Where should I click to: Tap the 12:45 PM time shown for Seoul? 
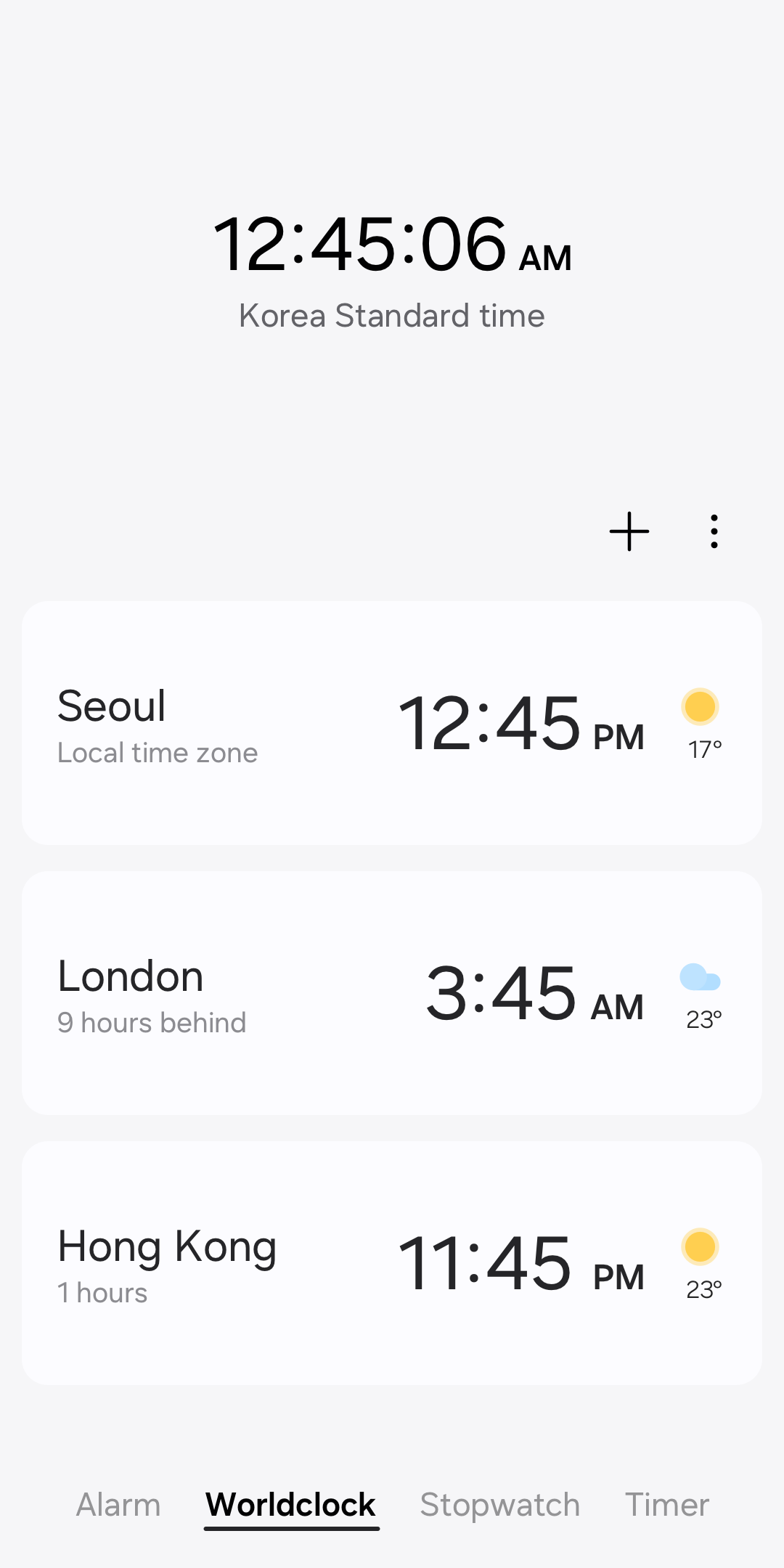pyautogui.click(x=523, y=722)
